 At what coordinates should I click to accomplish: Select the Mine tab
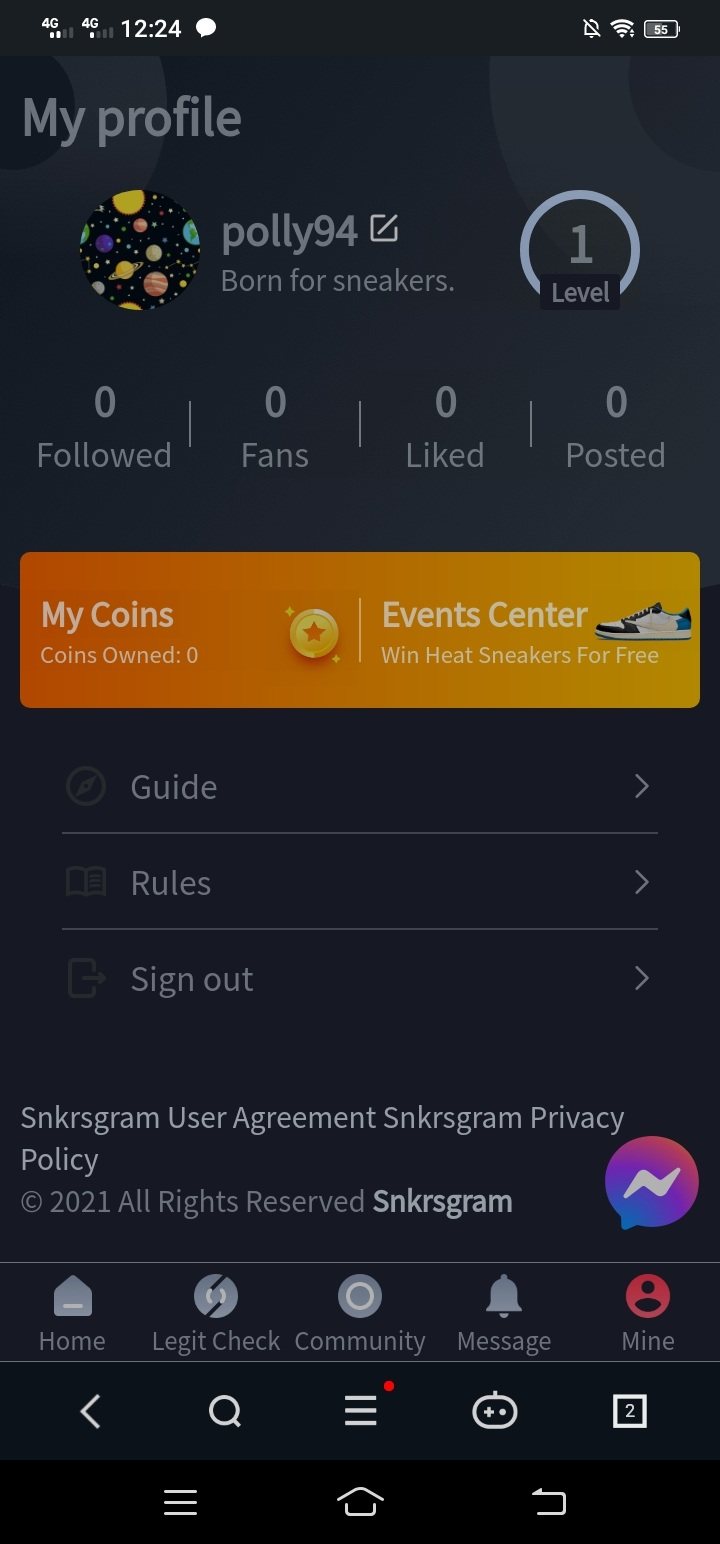[x=648, y=1314]
